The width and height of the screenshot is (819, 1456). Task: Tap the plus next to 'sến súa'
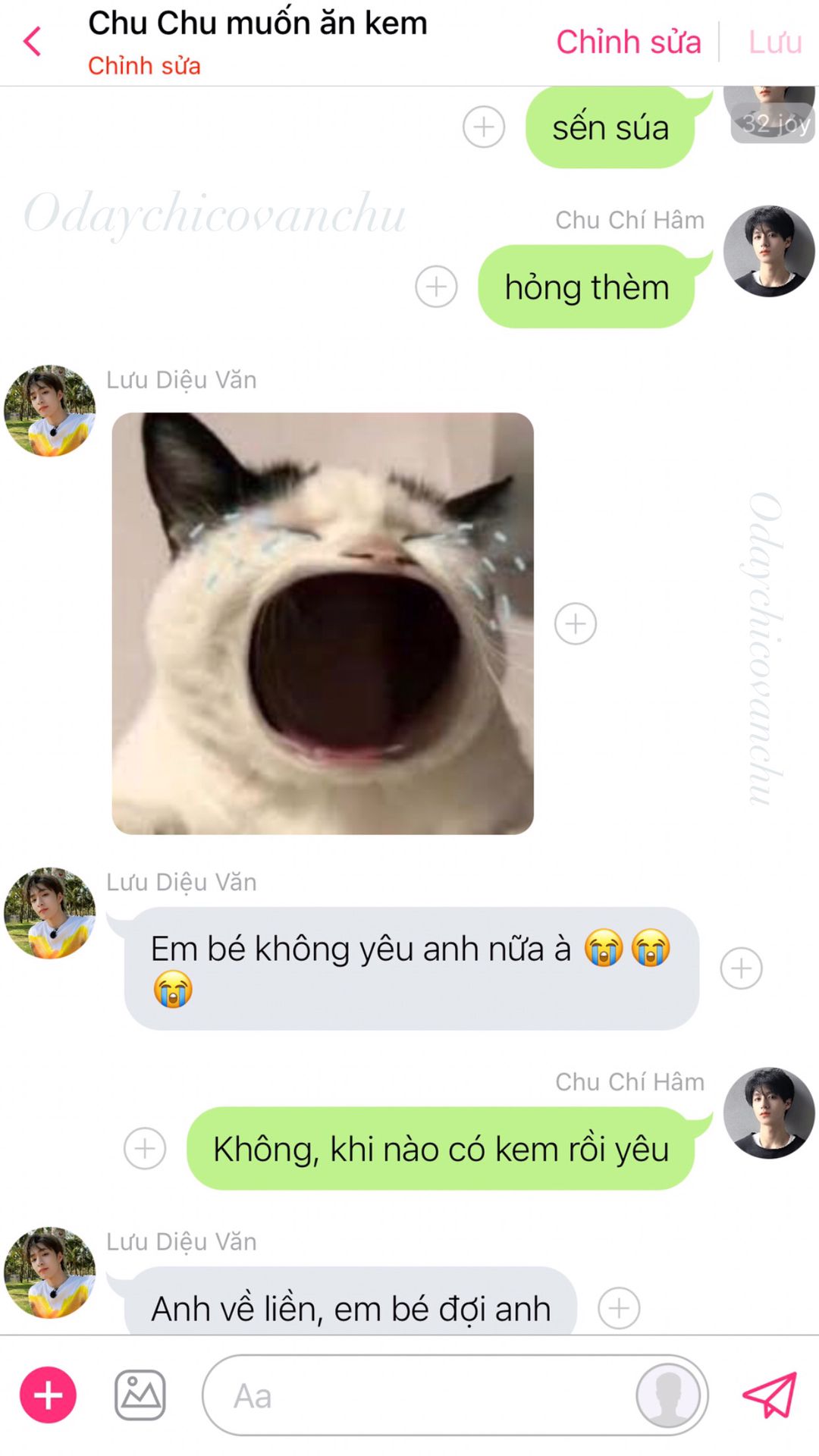click(x=484, y=127)
